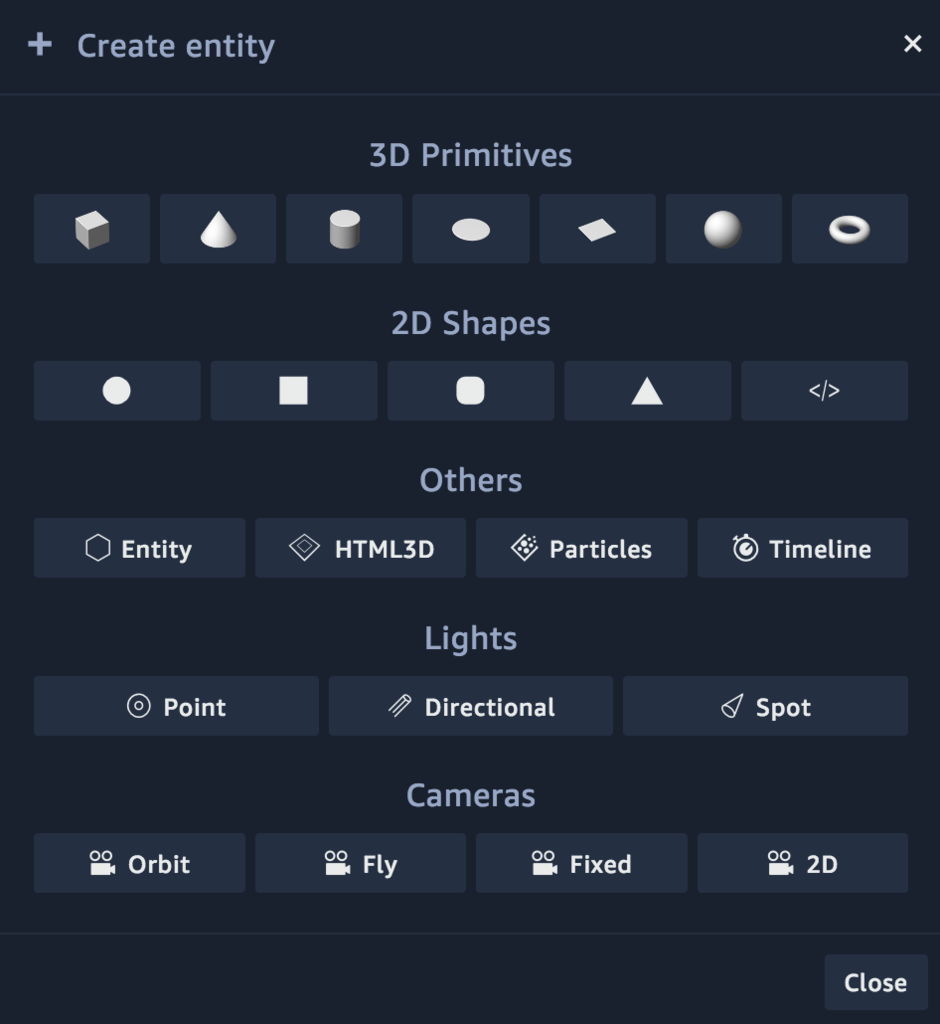
Task: Create a Timeline entity
Action: pyautogui.click(x=802, y=548)
